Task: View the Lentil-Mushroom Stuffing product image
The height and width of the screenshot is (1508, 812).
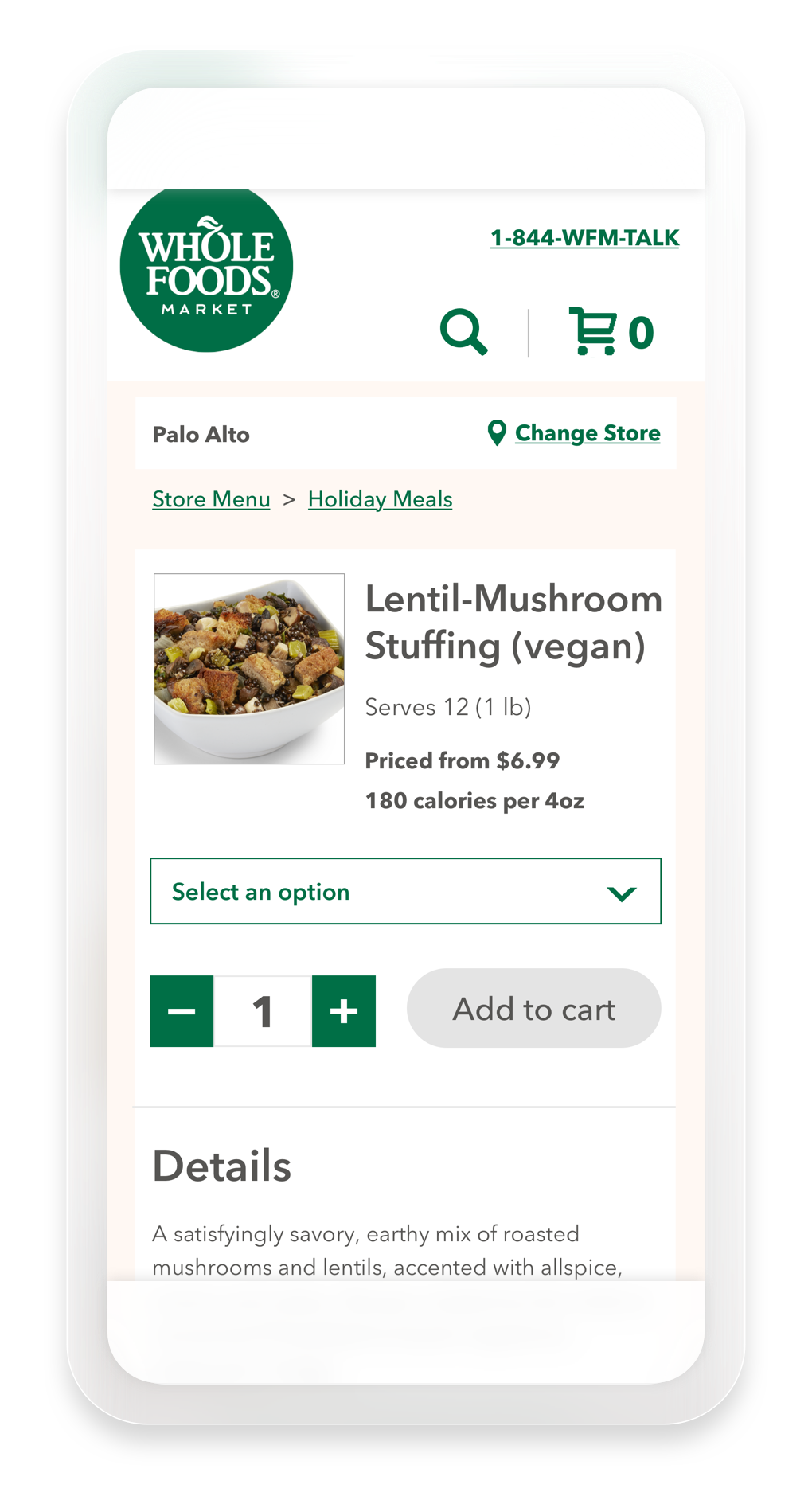Action: pyautogui.click(x=249, y=669)
